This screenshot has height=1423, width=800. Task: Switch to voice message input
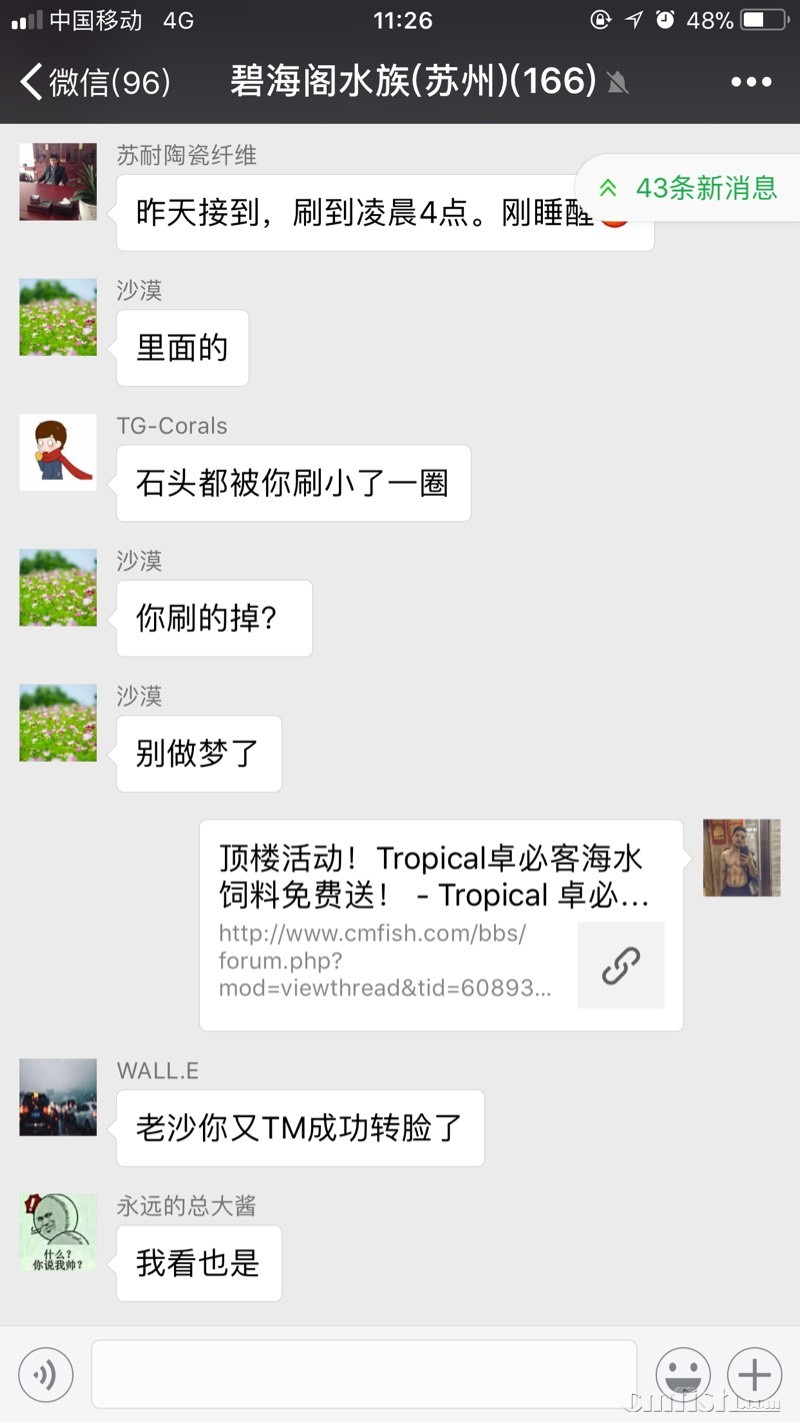45,1375
